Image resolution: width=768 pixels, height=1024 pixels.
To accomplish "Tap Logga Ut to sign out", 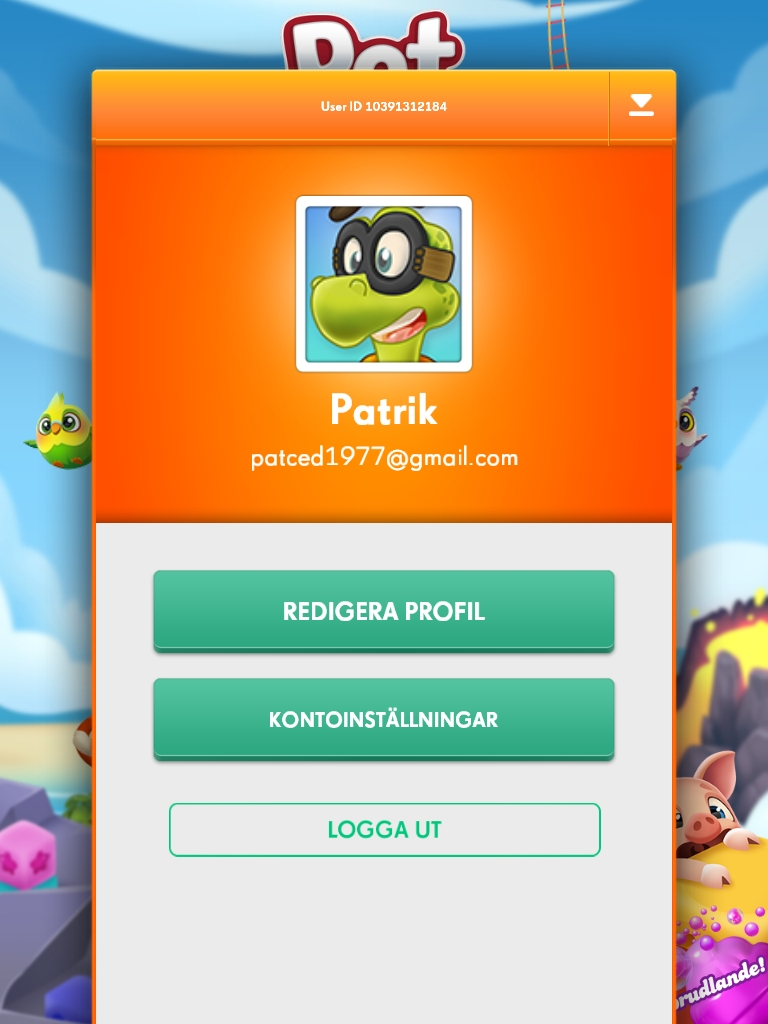I will click(384, 830).
